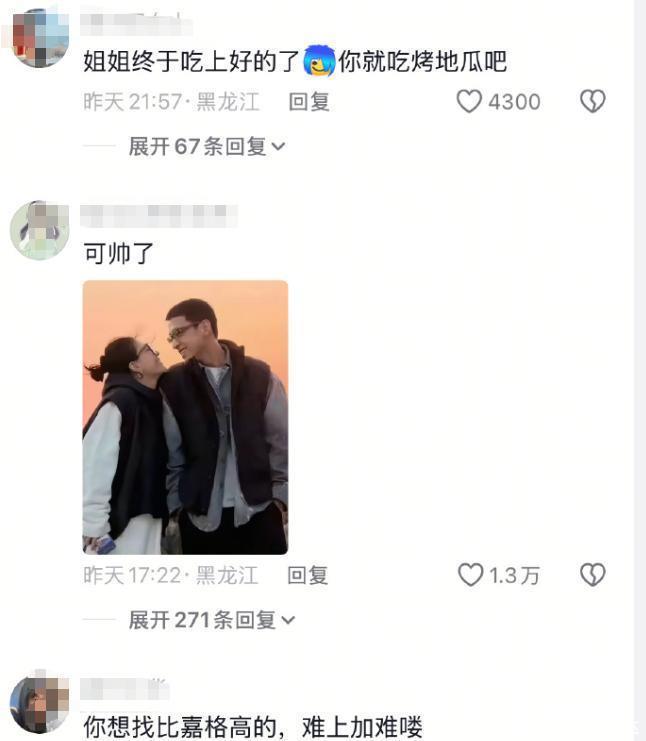The width and height of the screenshot is (646, 741).
Task: Expand the 271 replies
Action: coord(212,620)
